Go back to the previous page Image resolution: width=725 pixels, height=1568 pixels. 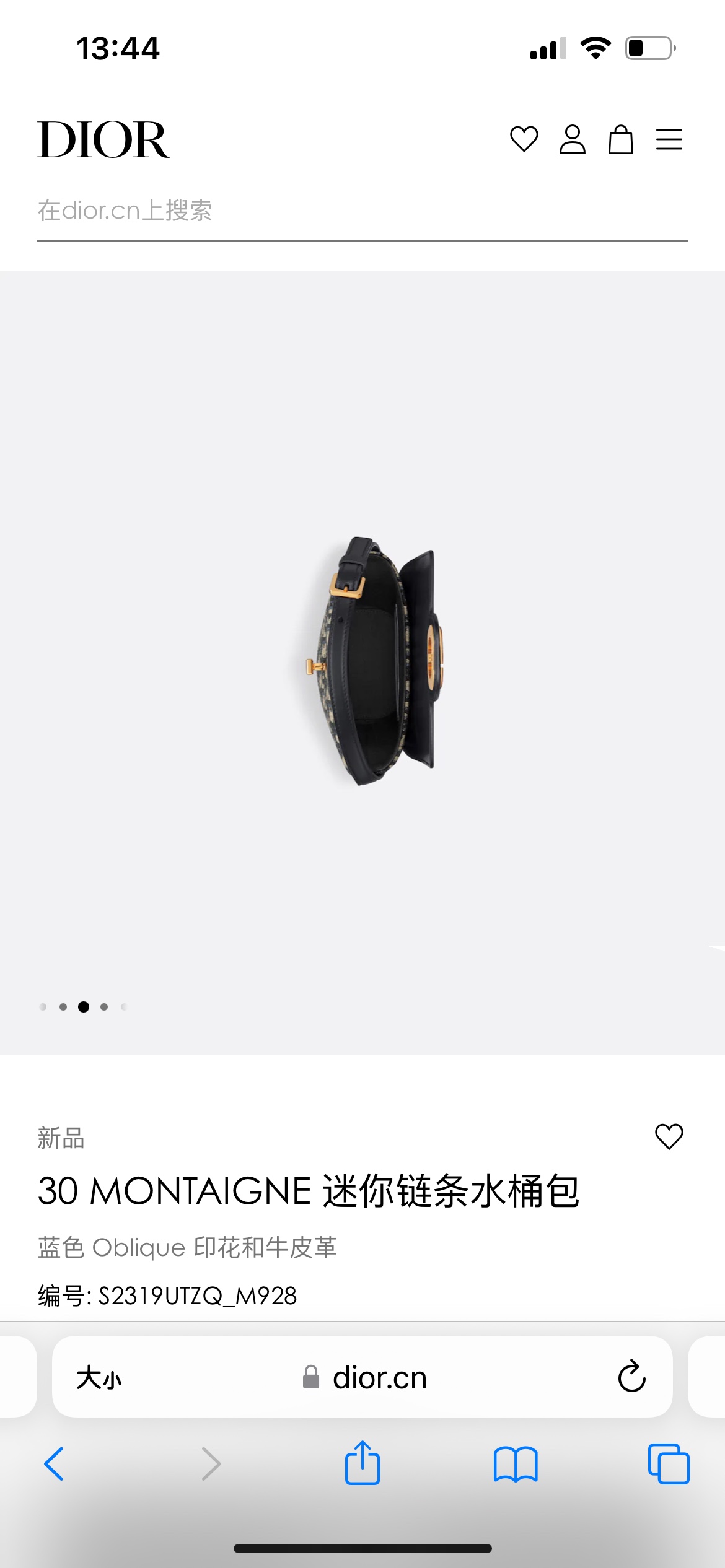pos(55,1464)
